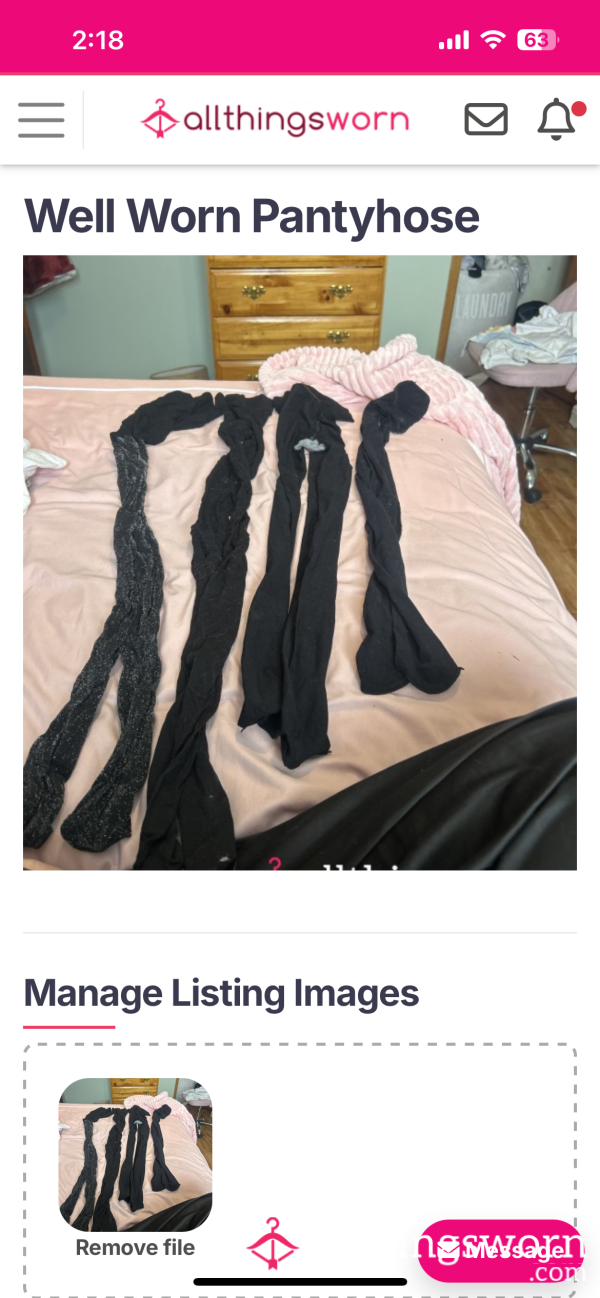Tap the allthingsworn logo to go home
Screen dimensions: 600x1298
[275, 120]
